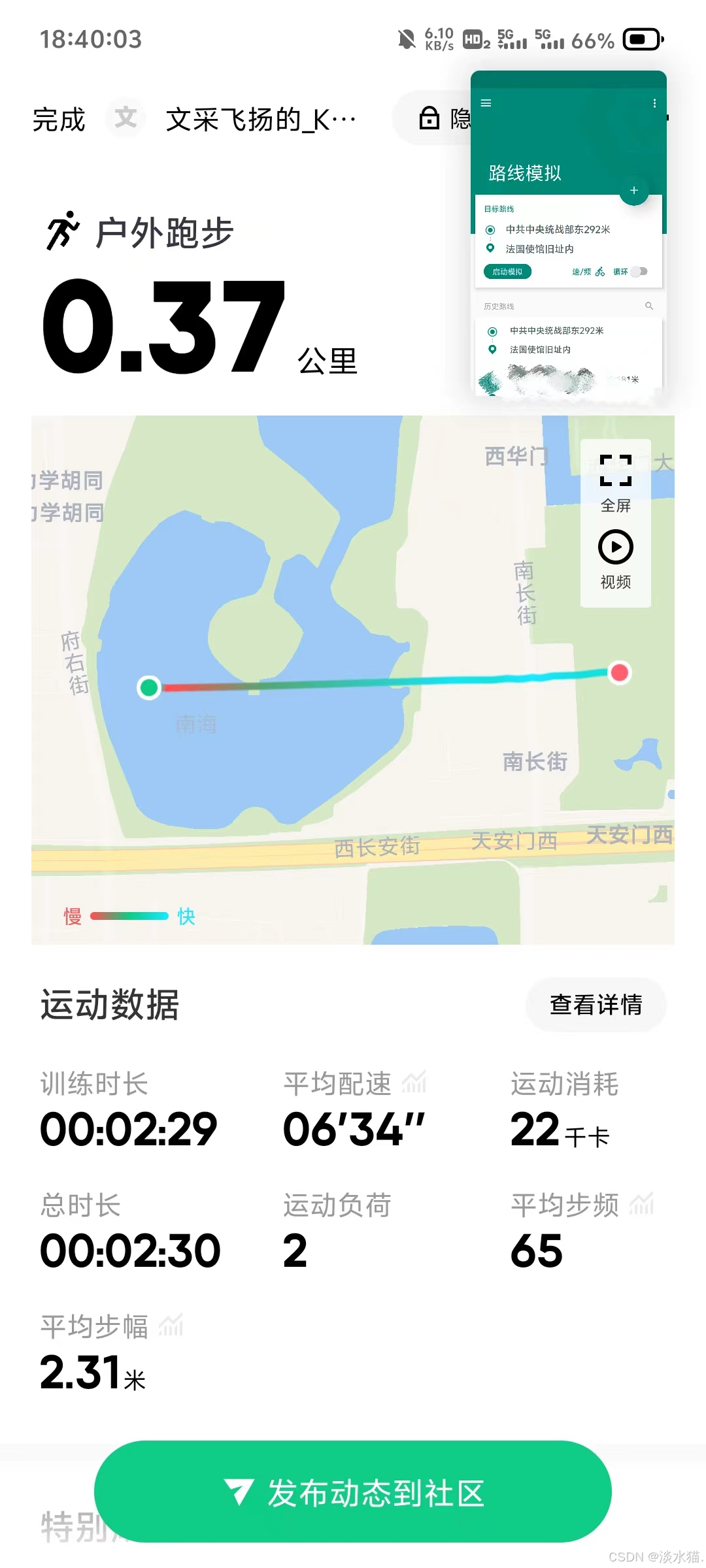
Task: Tap 启动模拟 in the 路线模拟 window
Action: (x=507, y=272)
